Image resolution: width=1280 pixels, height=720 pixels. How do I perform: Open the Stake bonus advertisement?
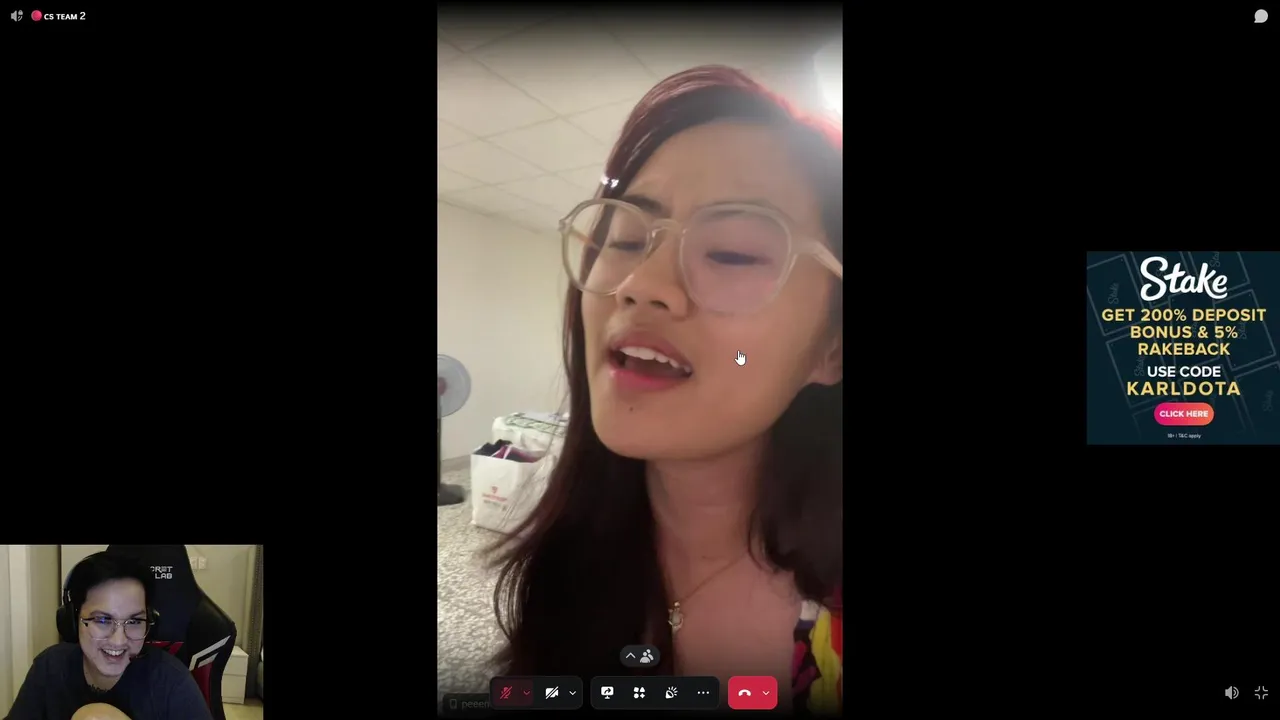click(x=1183, y=414)
